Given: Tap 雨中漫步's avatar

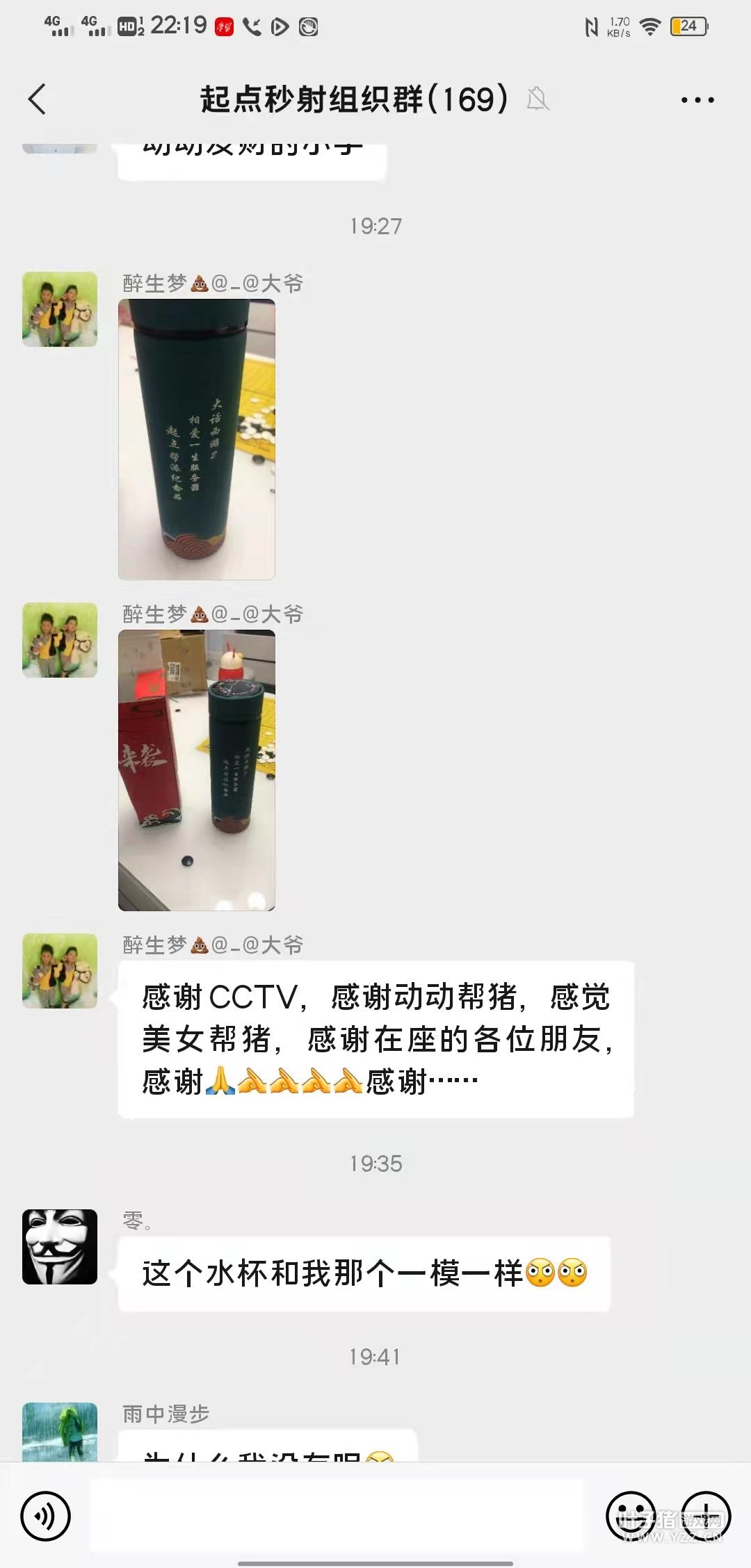Looking at the screenshot, I should (60, 1432).
